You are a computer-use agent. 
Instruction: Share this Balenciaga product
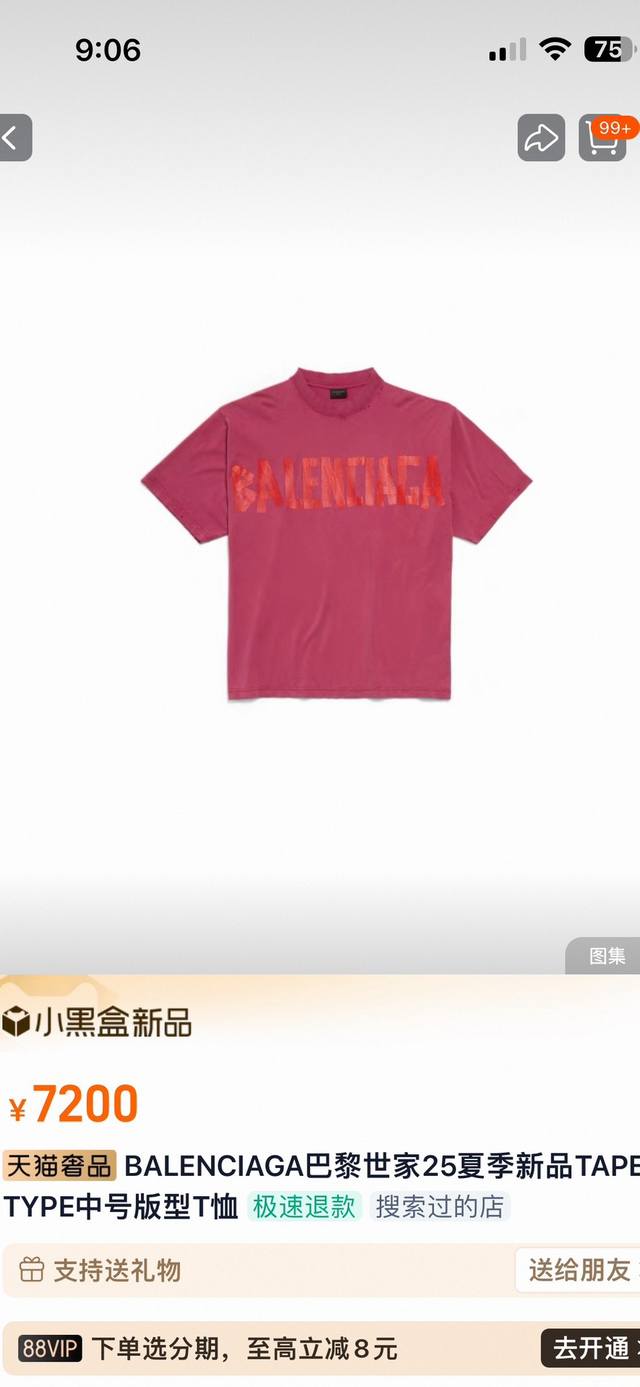[541, 138]
